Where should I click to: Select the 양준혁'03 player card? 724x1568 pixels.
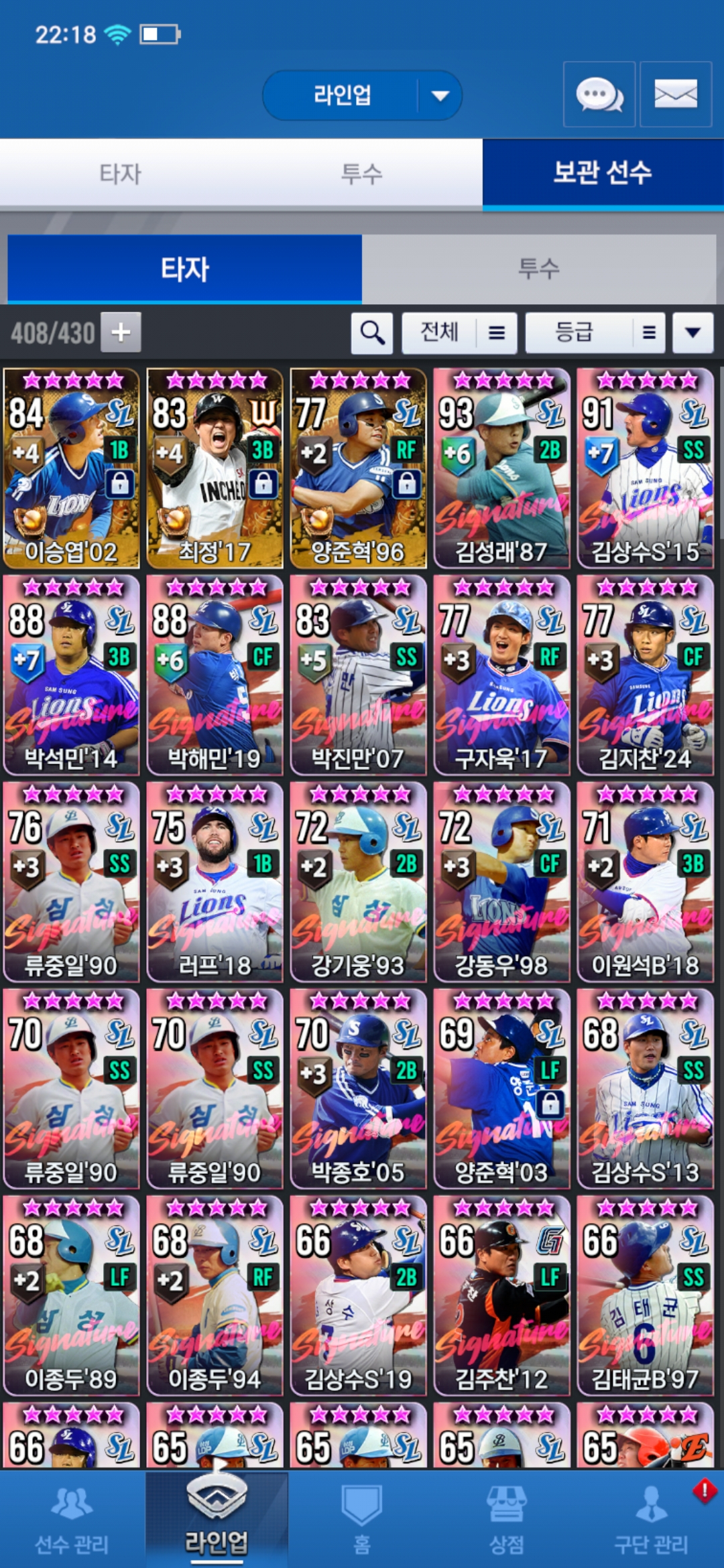pyautogui.click(x=501, y=1090)
